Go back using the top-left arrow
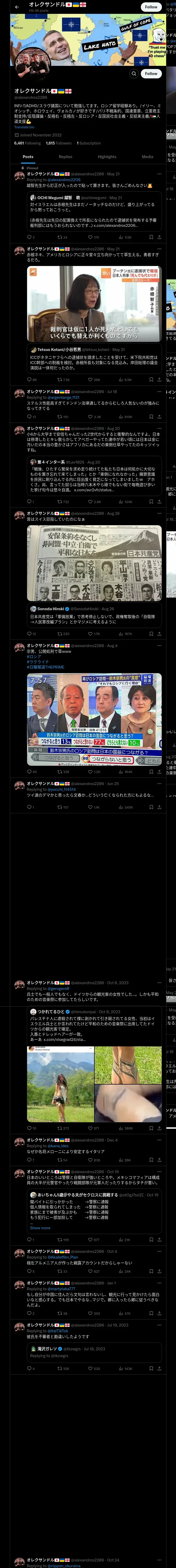The height and width of the screenshot is (1568, 176). tap(17, 7)
